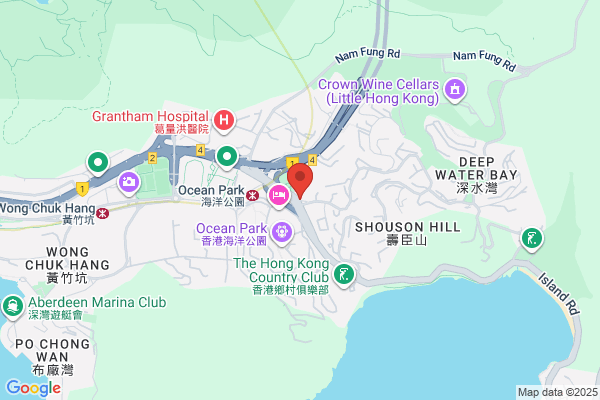The height and width of the screenshot is (400, 600).
Task: Tap the Ocean Park MTR station icon
Action: click(252, 196)
